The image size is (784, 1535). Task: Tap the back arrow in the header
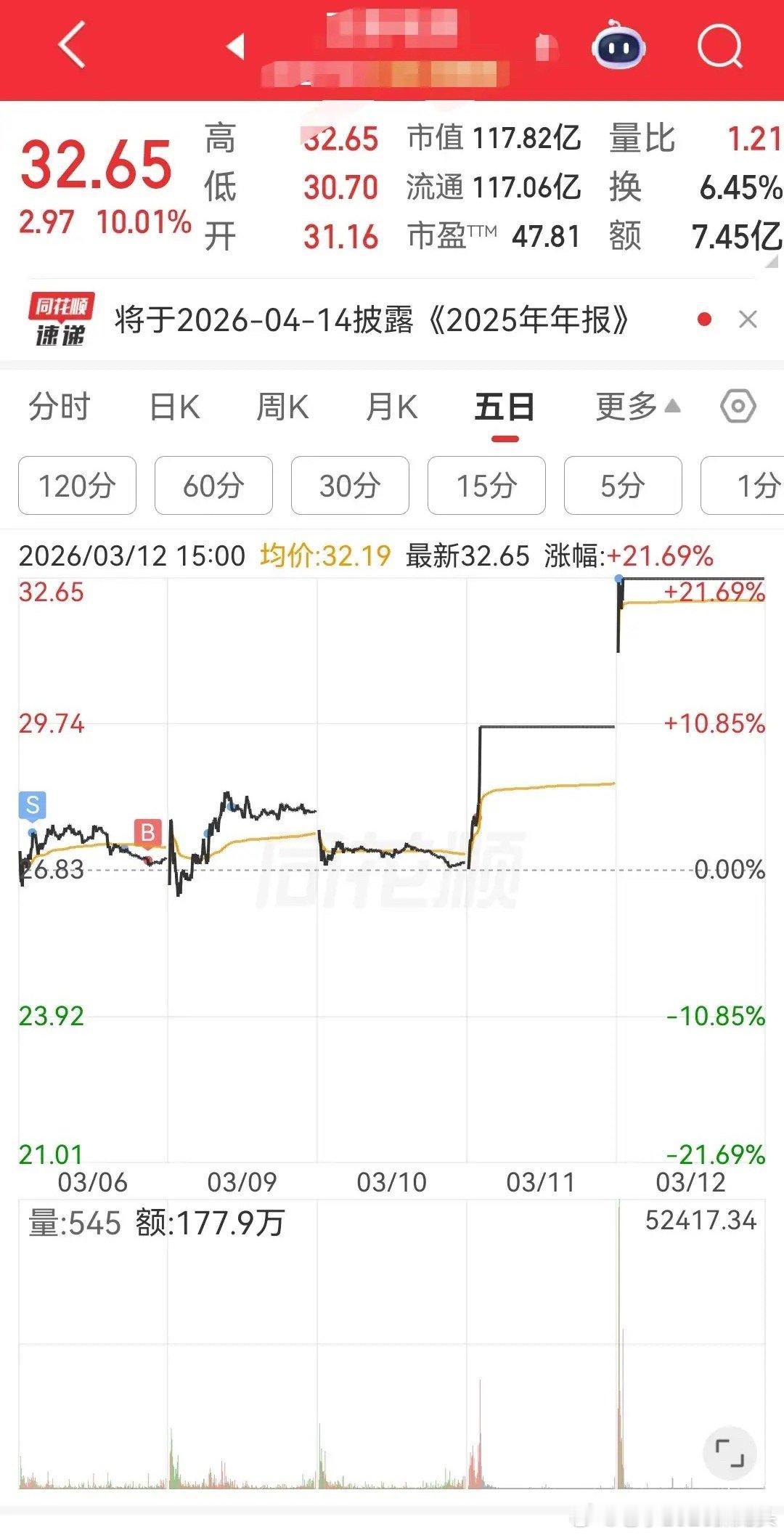(68, 46)
